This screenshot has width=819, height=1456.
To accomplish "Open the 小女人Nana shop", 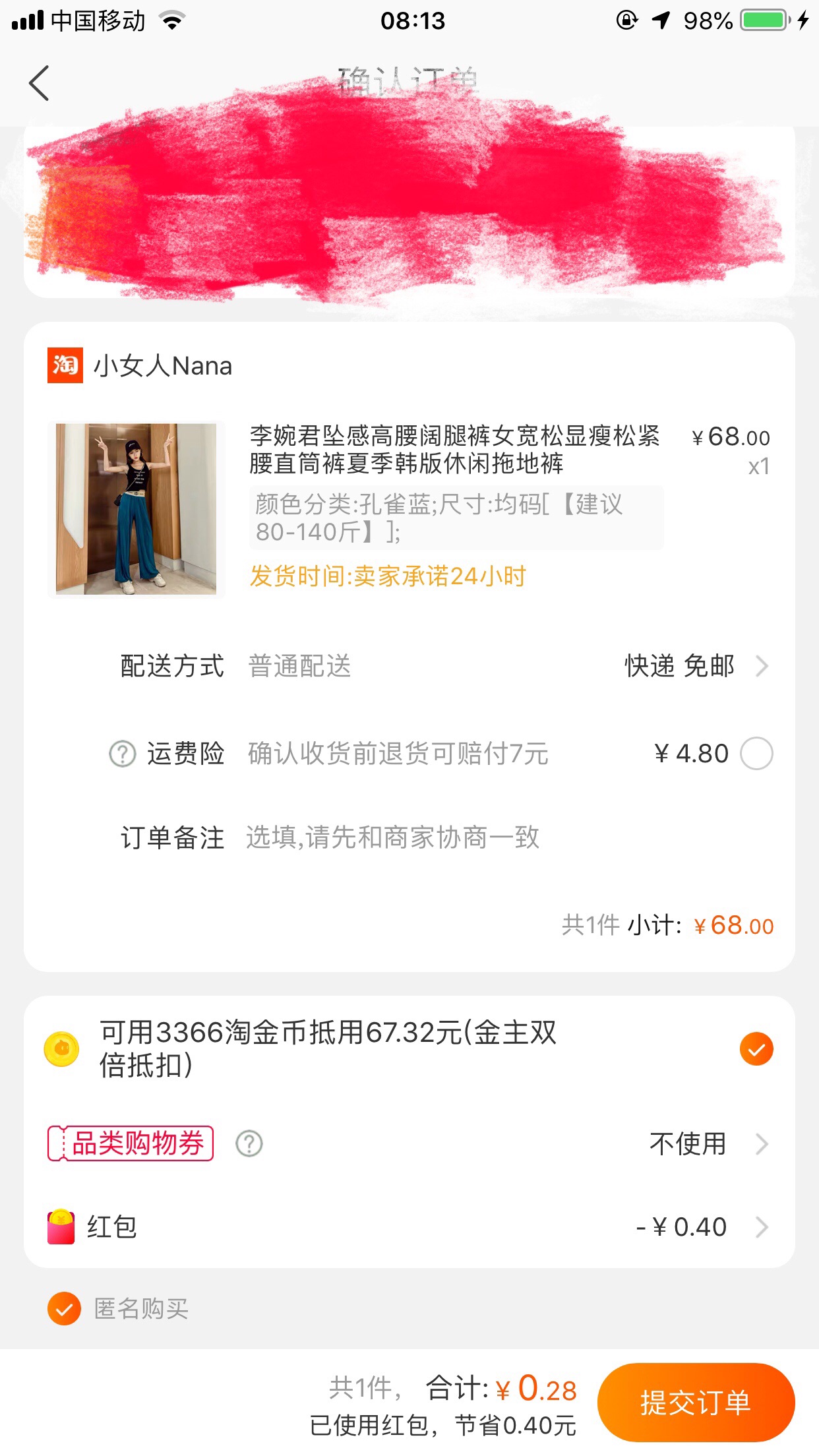I will pos(140,365).
